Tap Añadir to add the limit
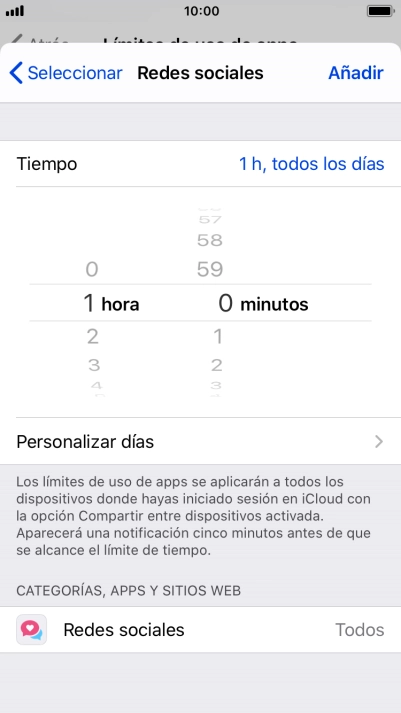Image resolution: width=401 pixels, height=713 pixels. pos(356,73)
